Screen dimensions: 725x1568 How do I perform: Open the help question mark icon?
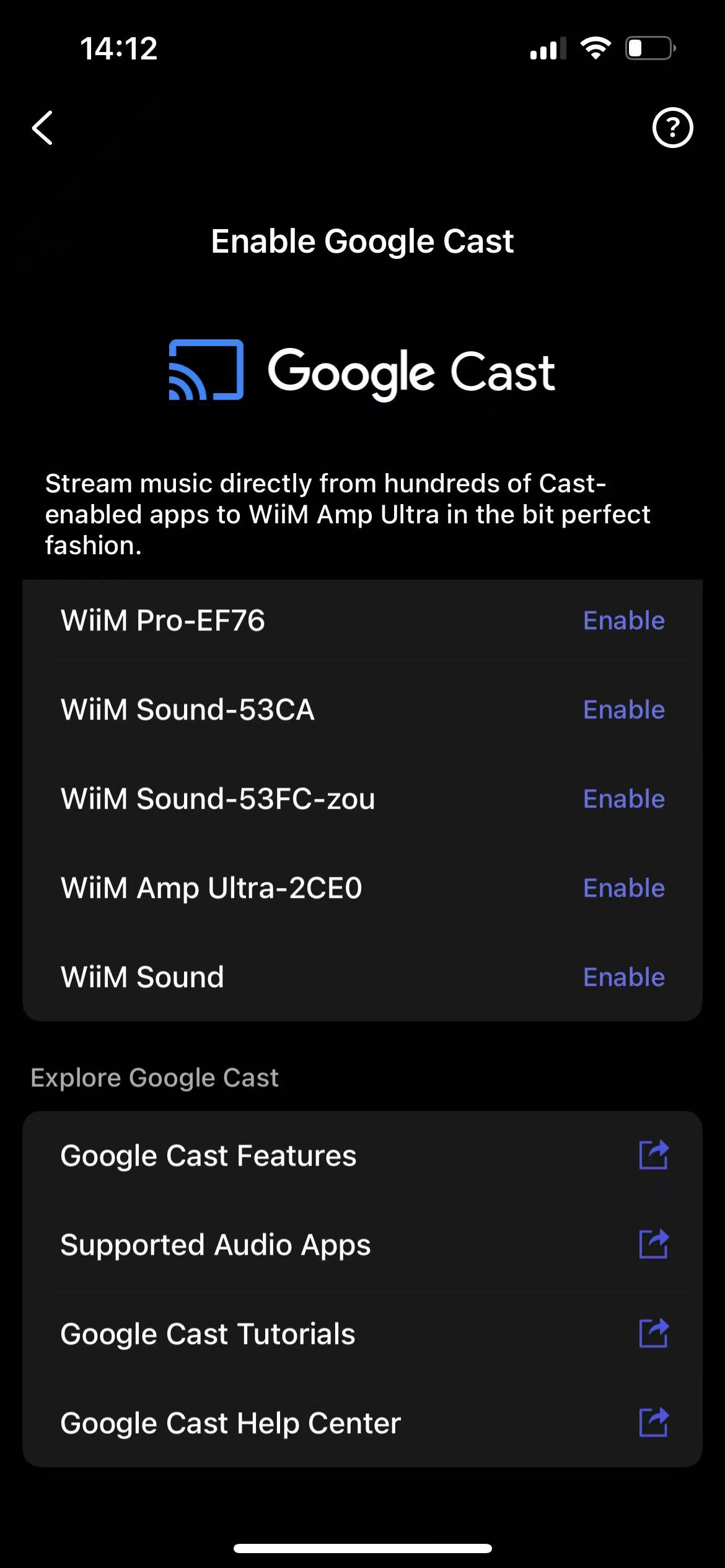[x=672, y=128]
